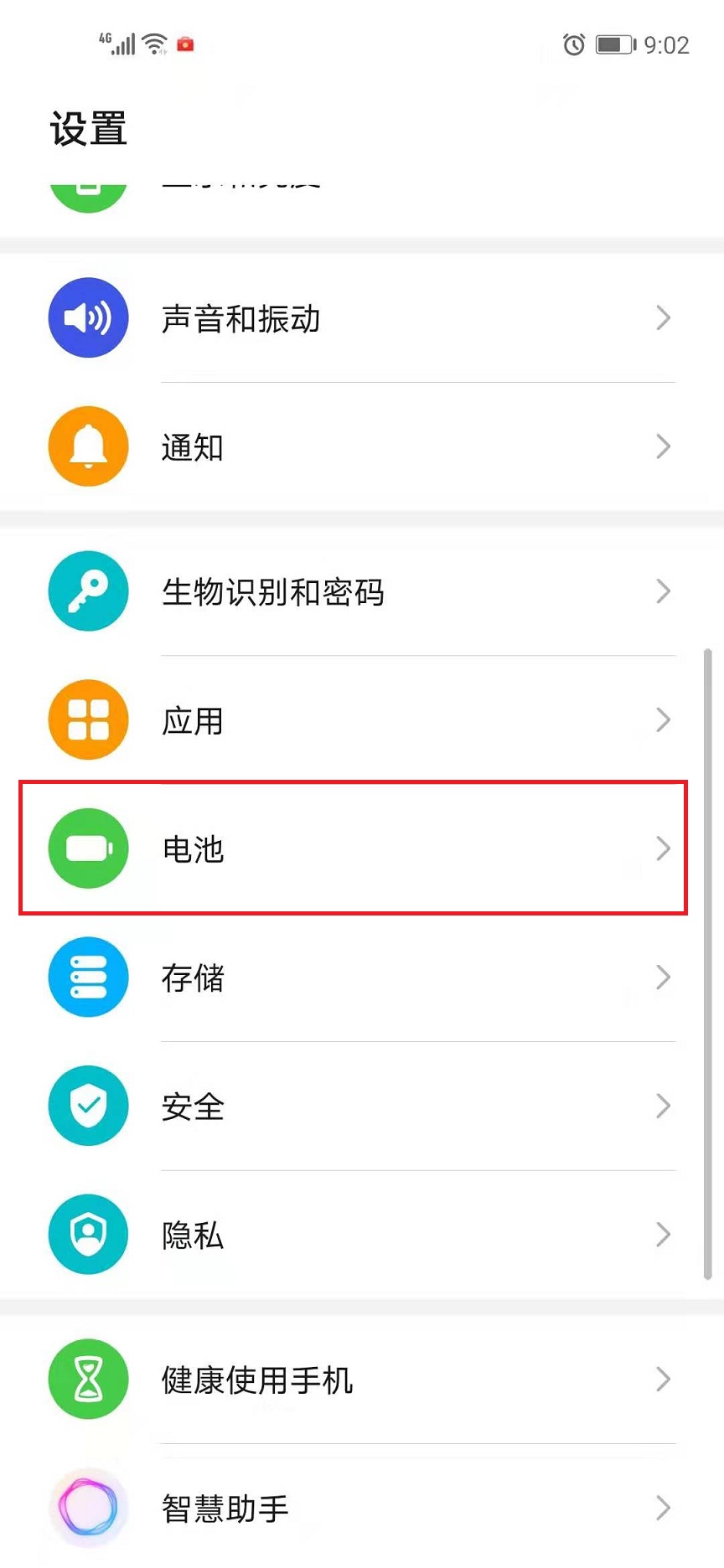Tap the 智慧助手 row
Screen dimensions: 724x1568
[x=360, y=1508]
